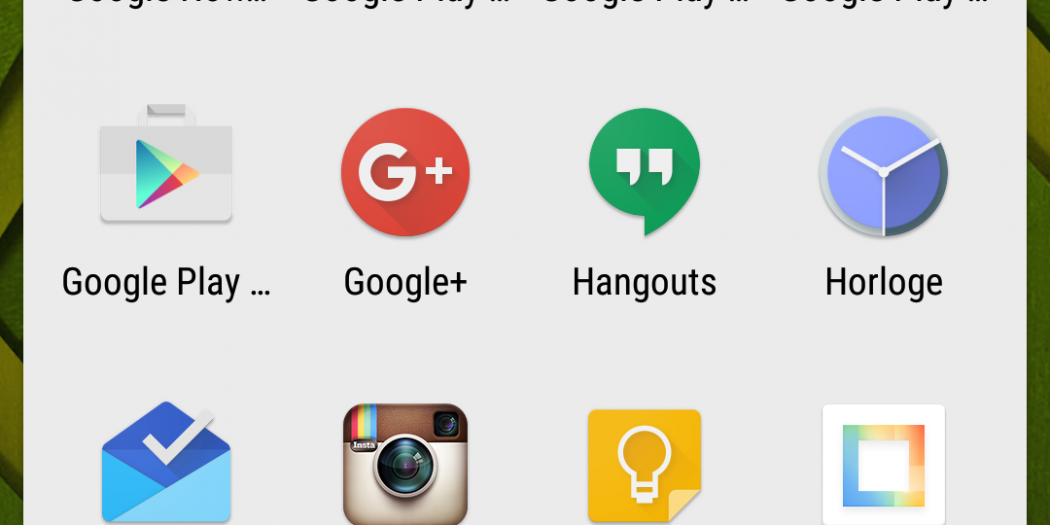Launch the Google+ app
Viewport: 1050px width, 525px height.
(405, 172)
